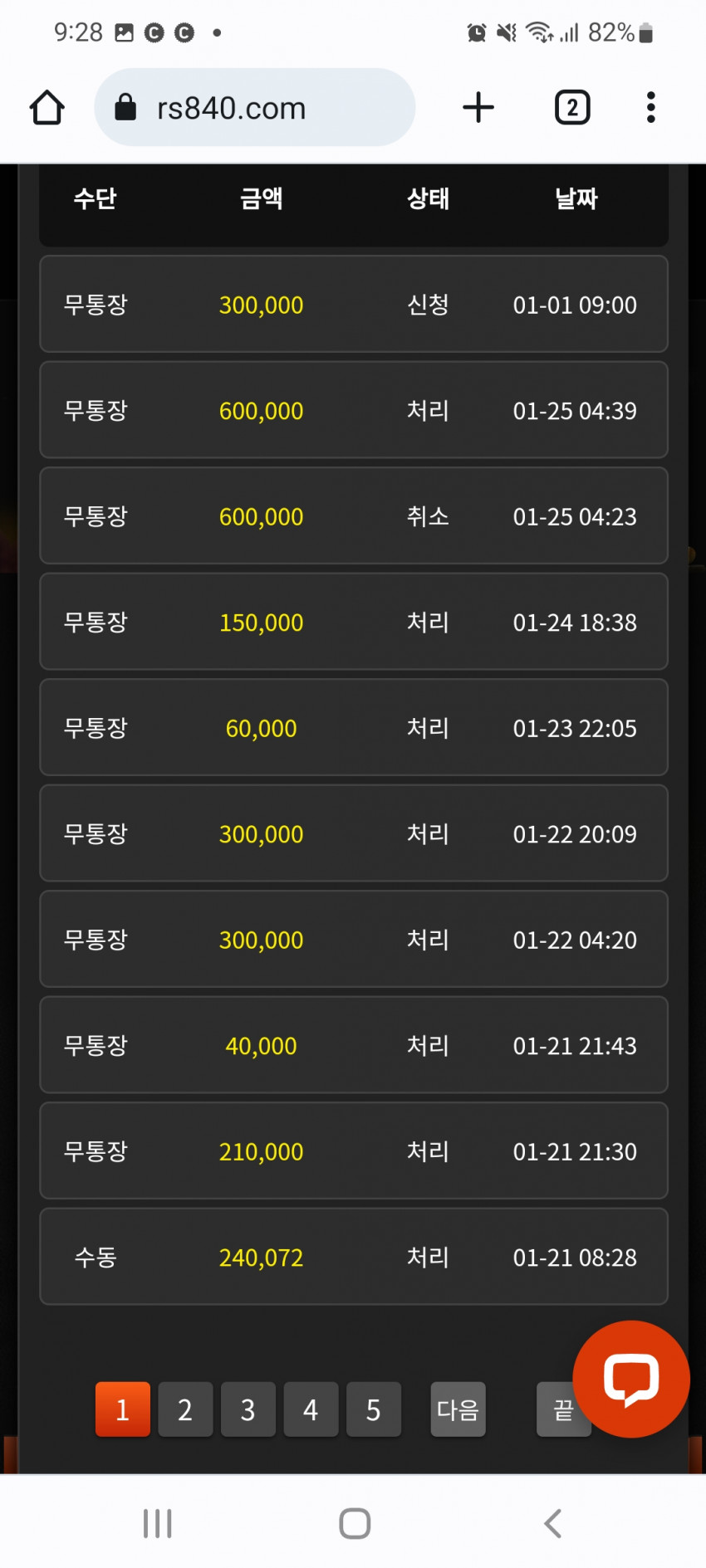706x1568 pixels.
Task: Open the browser home page
Action: coord(47,108)
